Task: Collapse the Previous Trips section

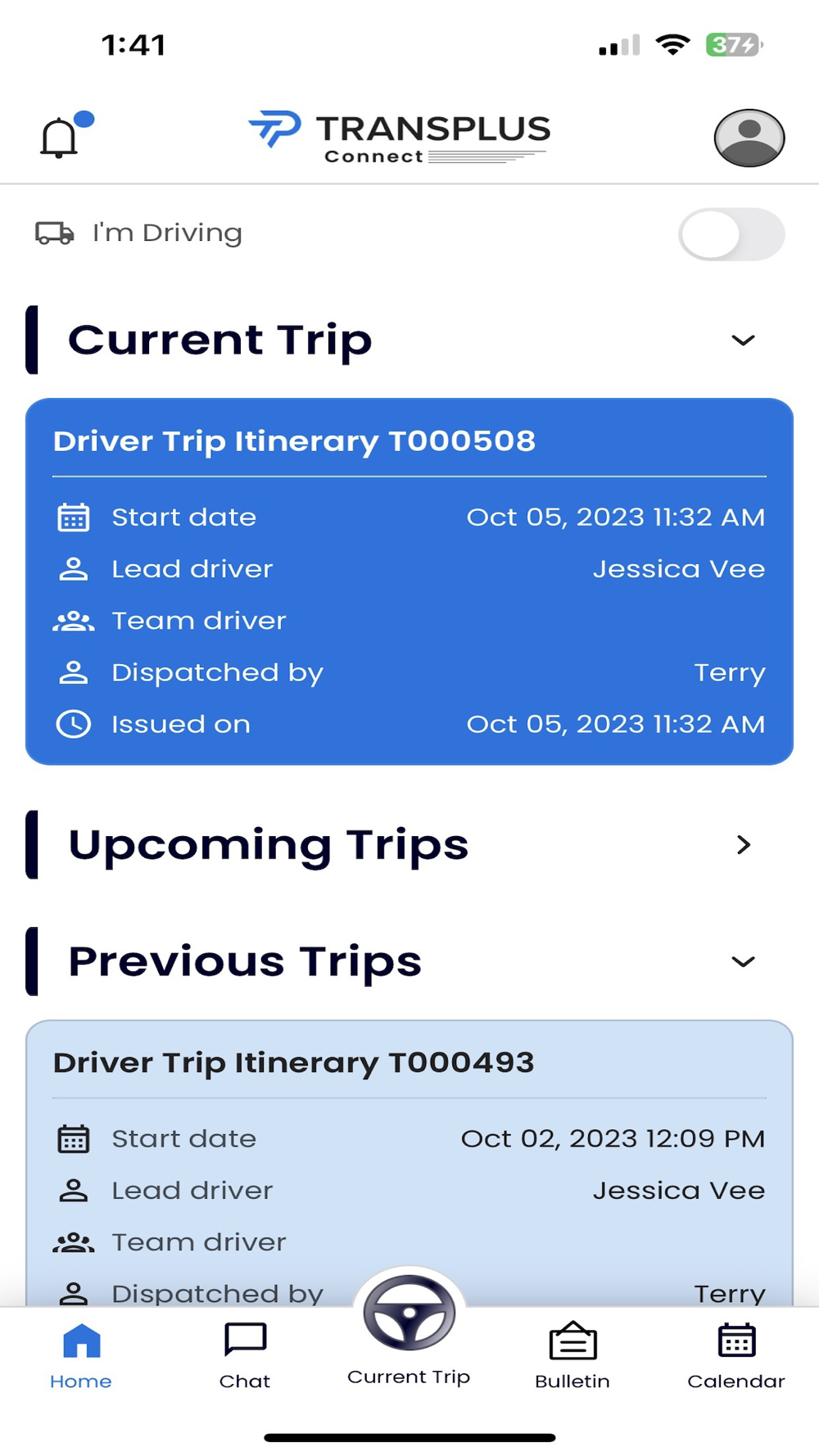Action: point(743,961)
